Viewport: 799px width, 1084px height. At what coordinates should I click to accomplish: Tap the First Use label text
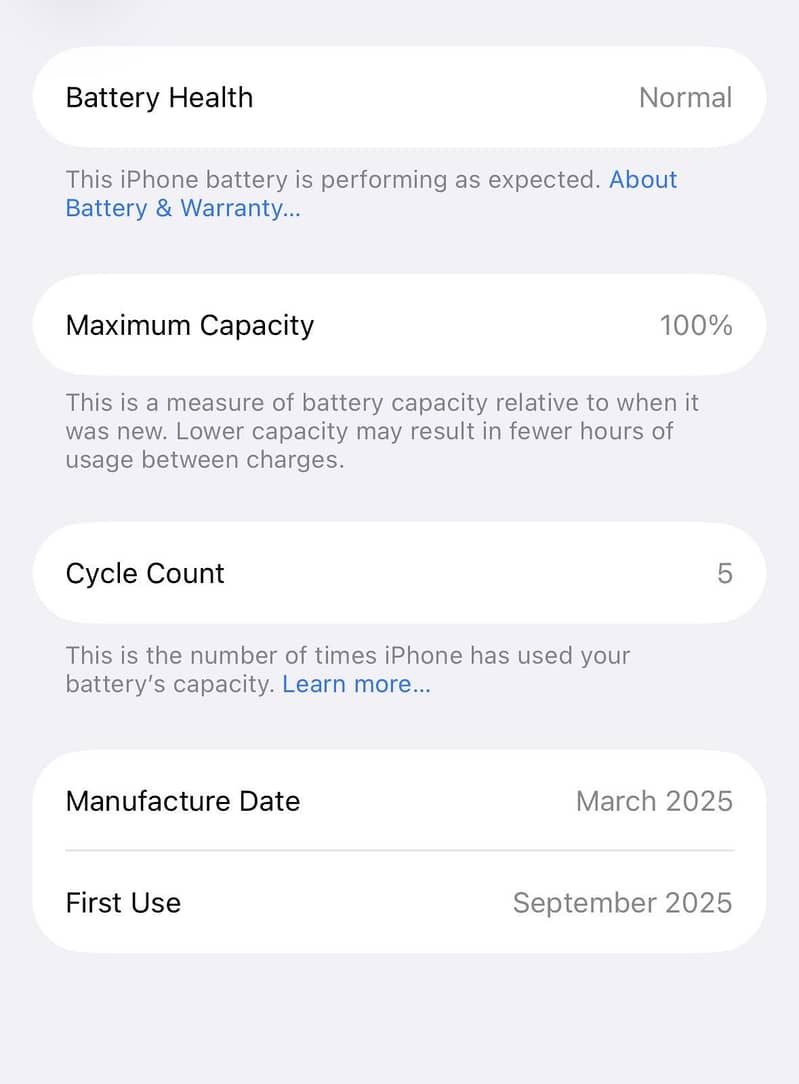pyautogui.click(x=123, y=902)
